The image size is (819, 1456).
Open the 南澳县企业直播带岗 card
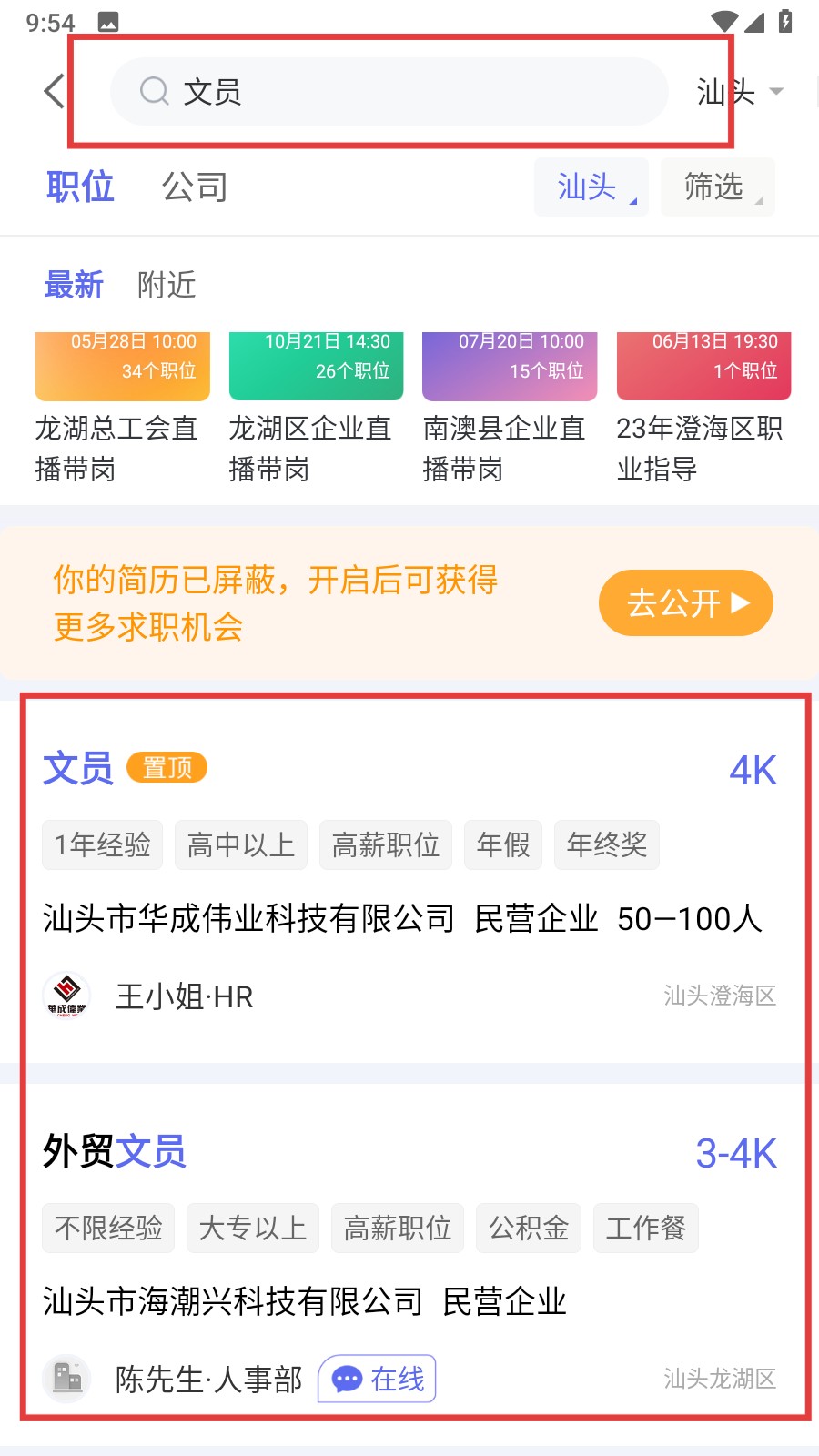(510, 407)
